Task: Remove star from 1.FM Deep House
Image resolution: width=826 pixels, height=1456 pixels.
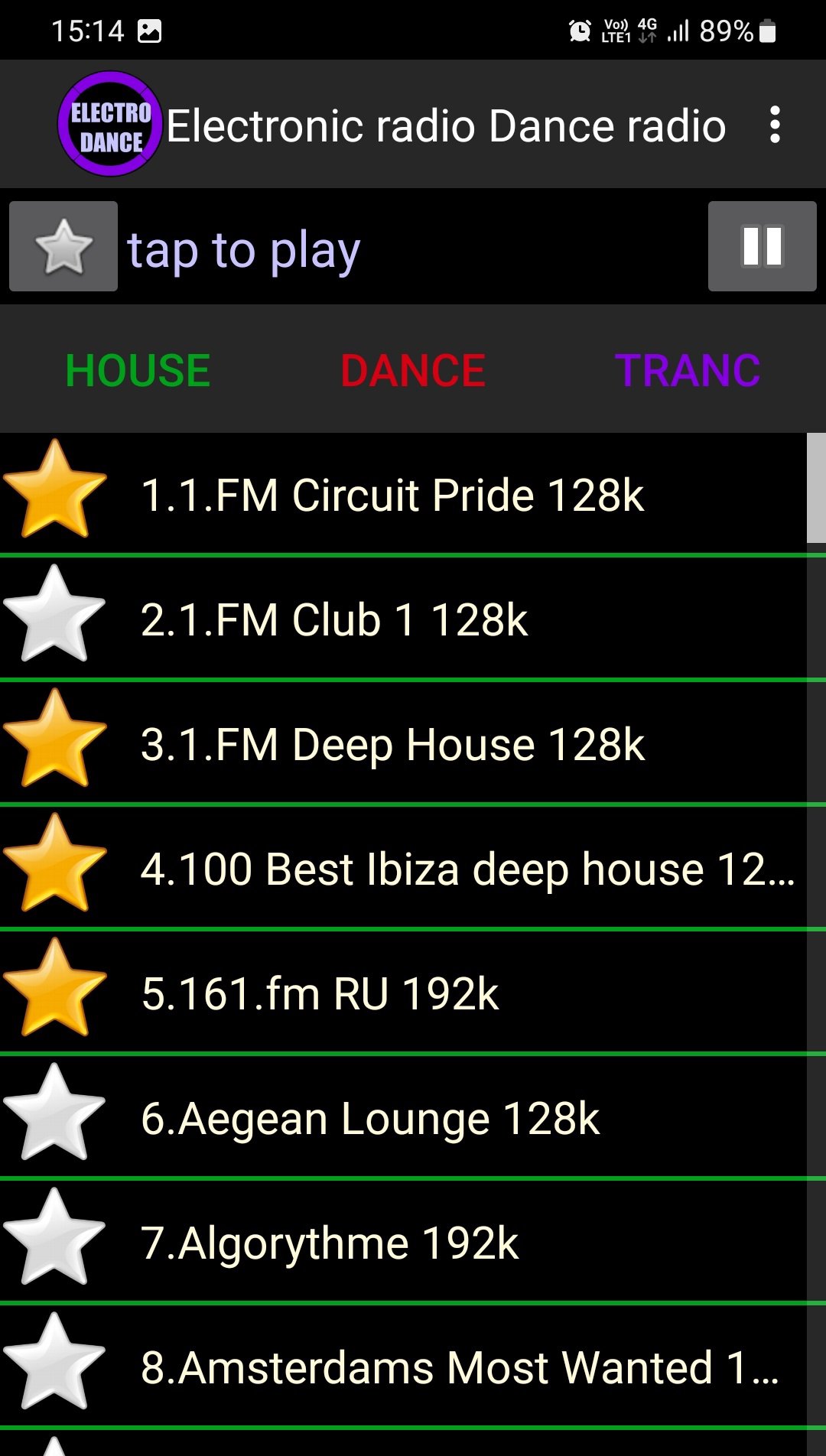Action: coord(55,739)
